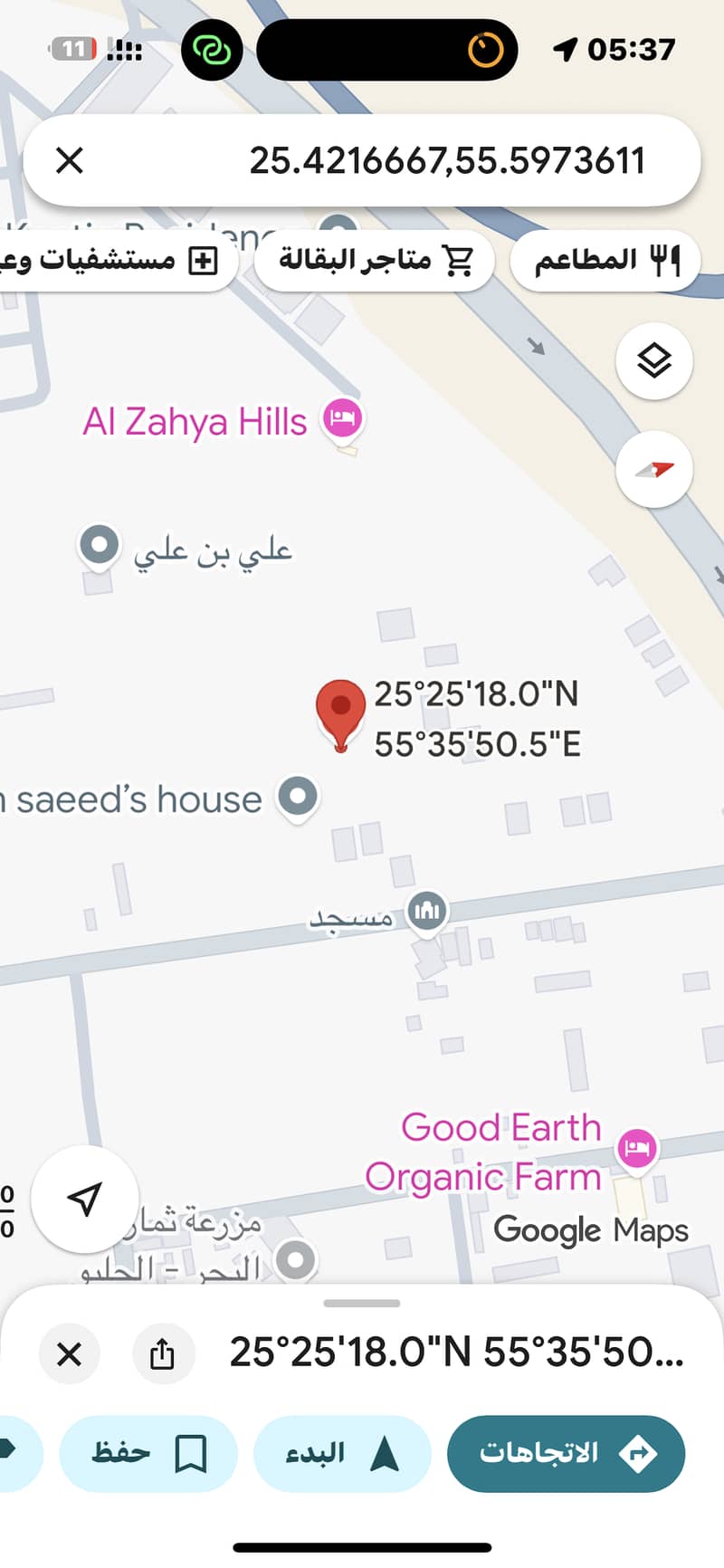Image resolution: width=724 pixels, height=1568 pixels.
Task: Close the location info panel
Action: (x=69, y=1353)
